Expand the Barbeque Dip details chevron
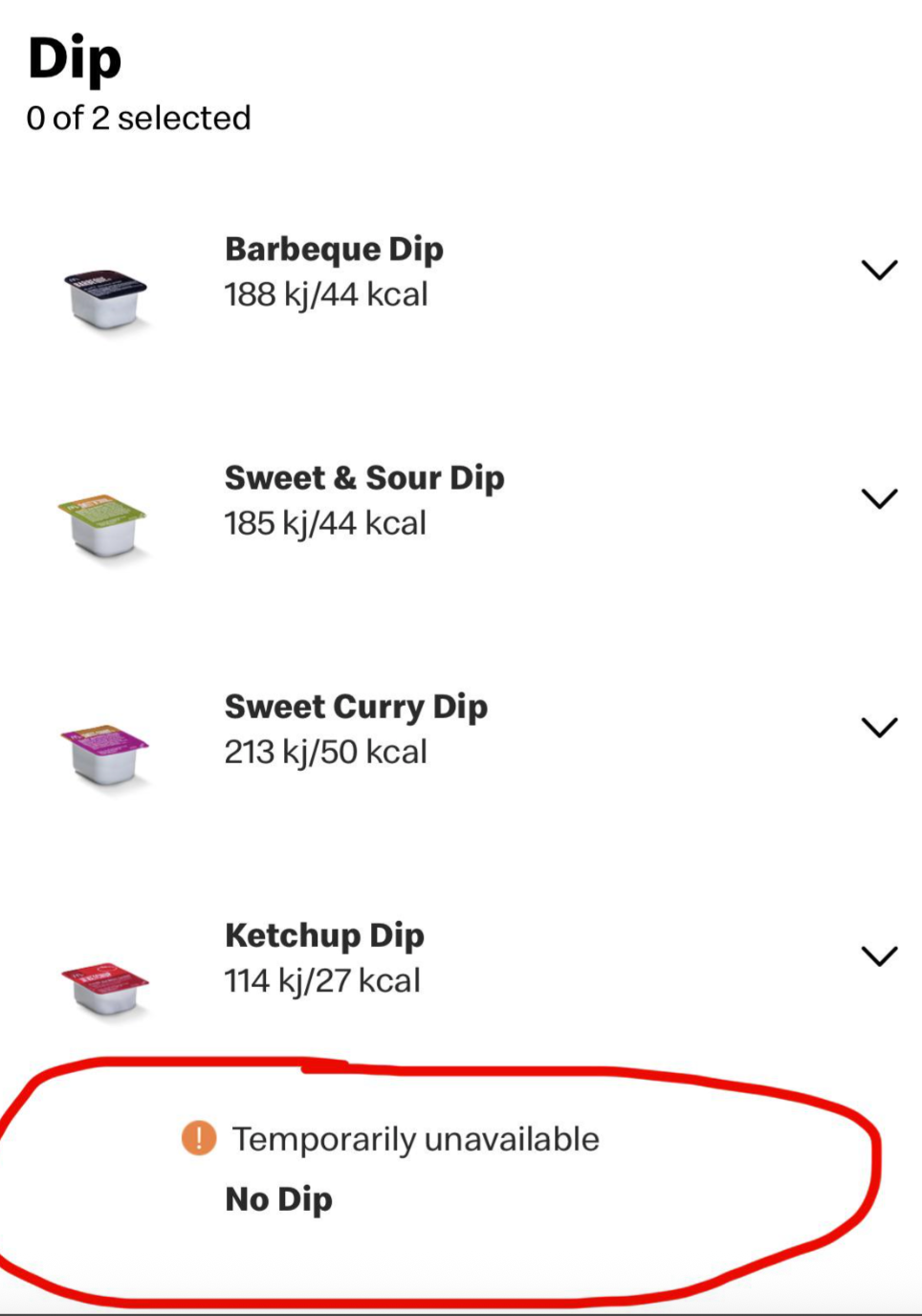Screen dimensions: 922x1316 coord(880,268)
